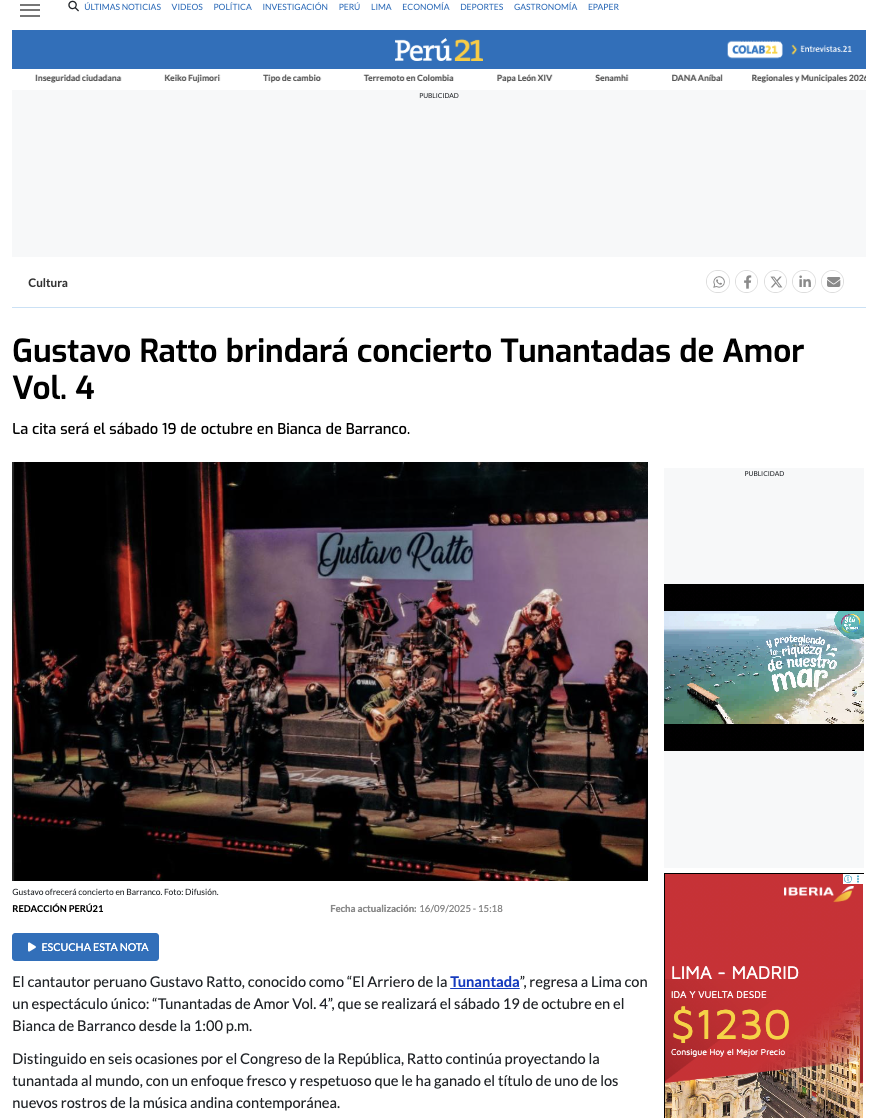The height and width of the screenshot is (1118, 872).
Task: Share article by email
Action: point(833,282)
